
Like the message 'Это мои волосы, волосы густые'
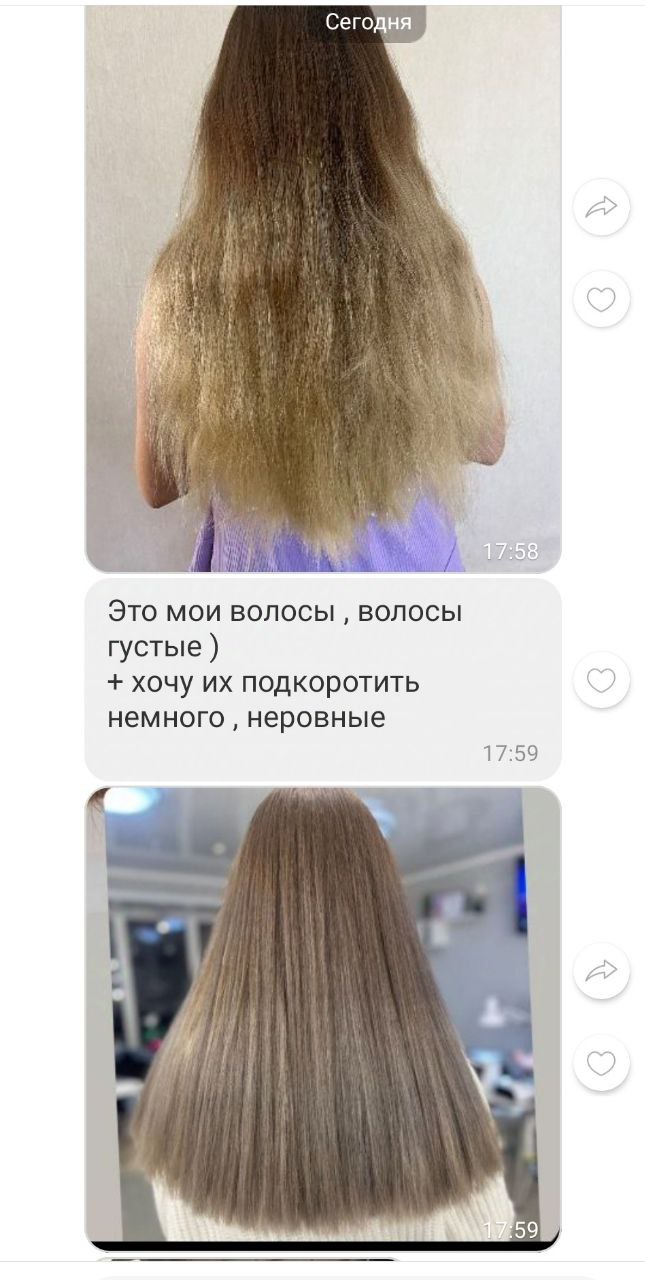point(601,681)
